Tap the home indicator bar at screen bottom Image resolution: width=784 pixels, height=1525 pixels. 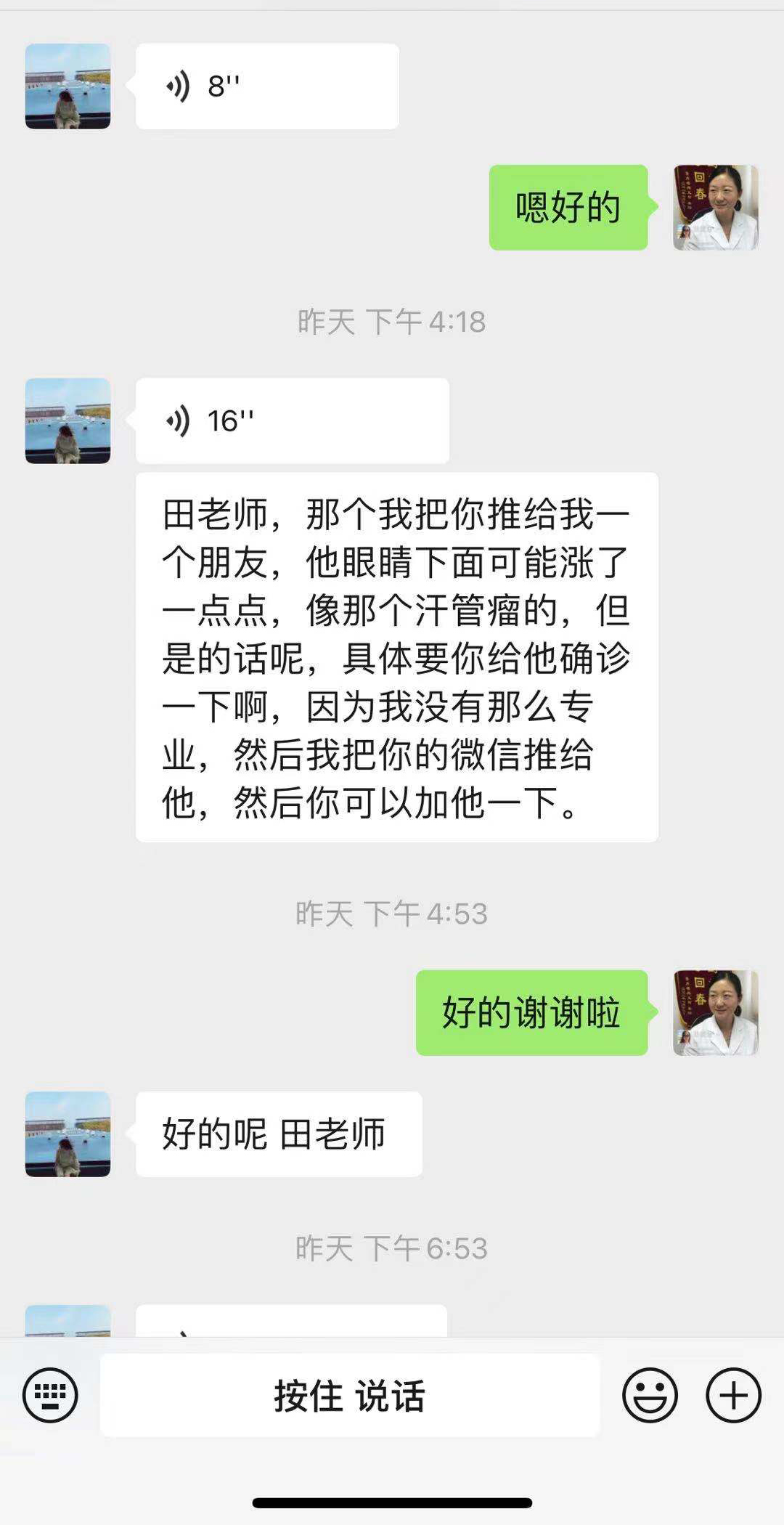(x=392, y=1504)
